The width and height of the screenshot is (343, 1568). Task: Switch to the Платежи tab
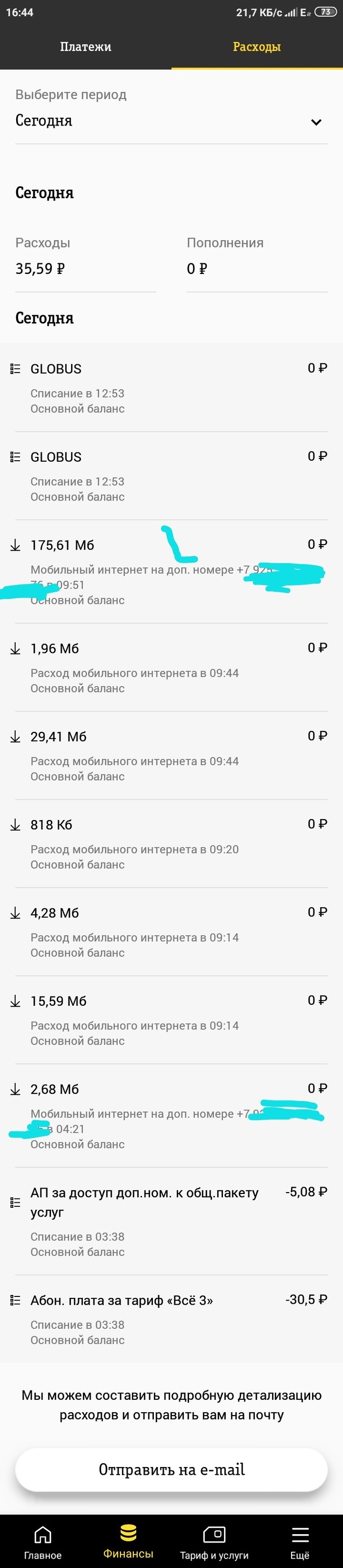point(86,47)
